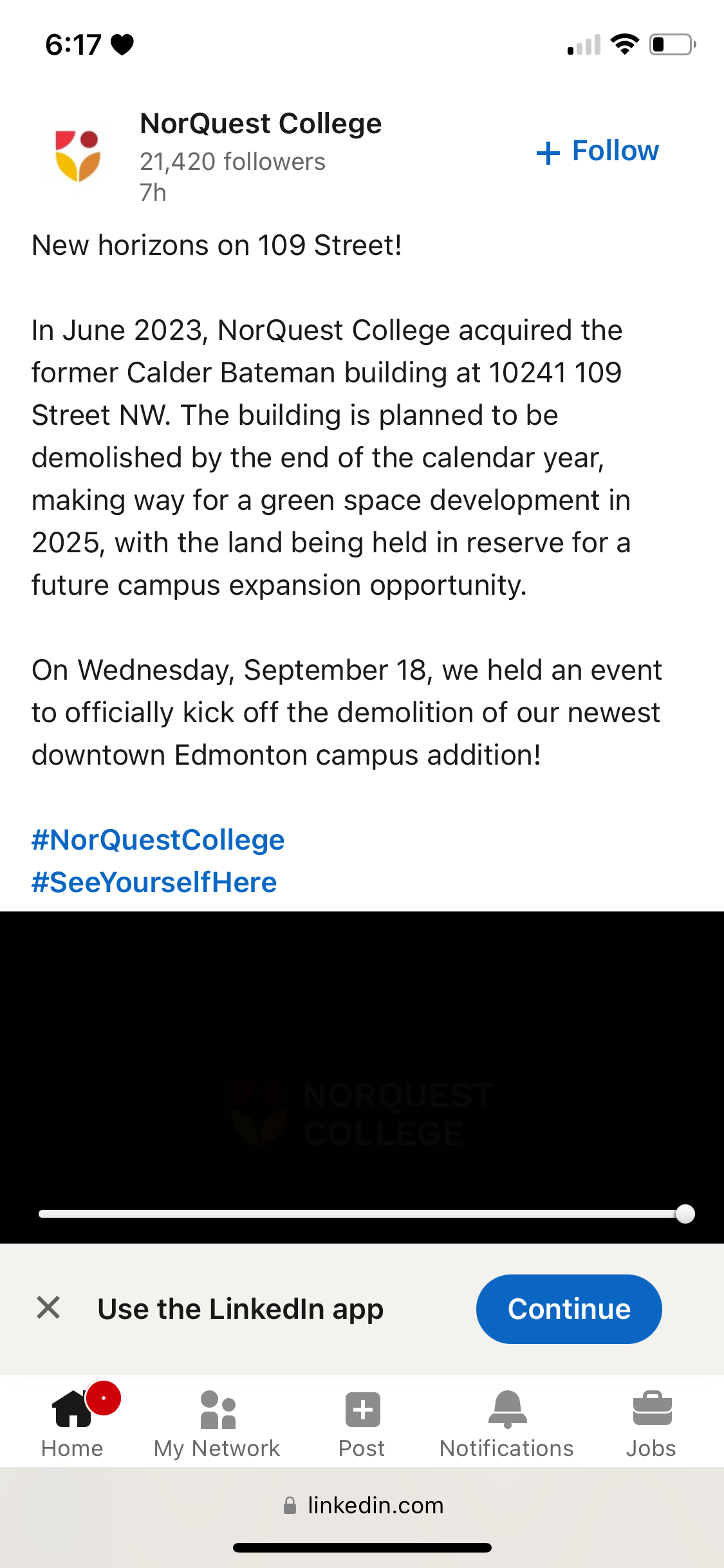Open the #NorQuestCollege hashtag

(158, 840)
